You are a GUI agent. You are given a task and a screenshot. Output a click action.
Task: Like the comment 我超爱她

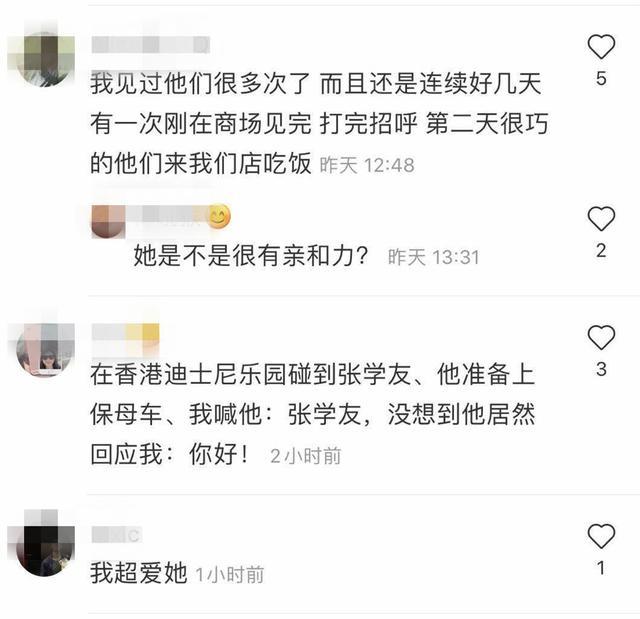click(600, 536)
